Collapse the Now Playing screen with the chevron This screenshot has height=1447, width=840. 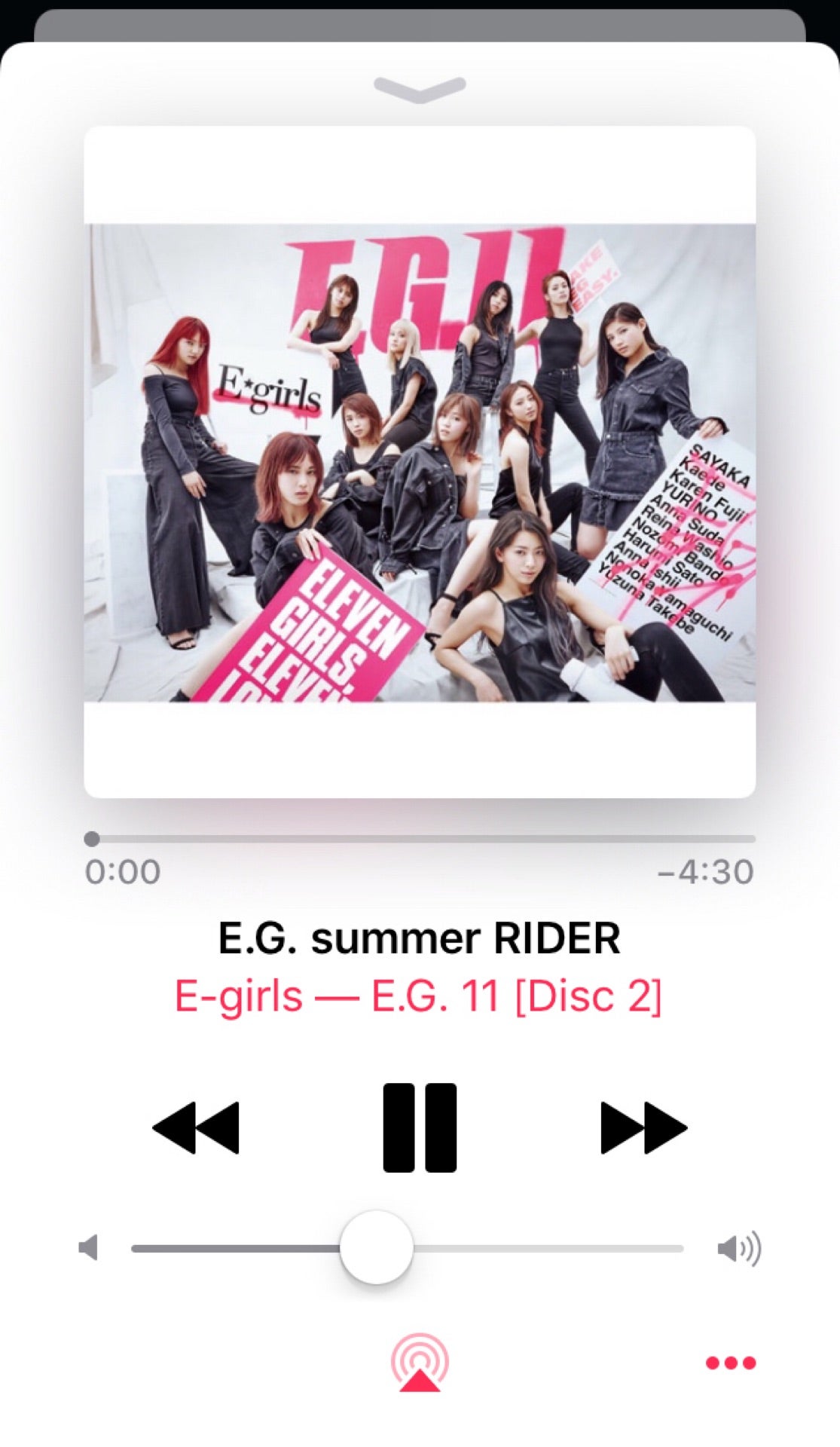420,90
